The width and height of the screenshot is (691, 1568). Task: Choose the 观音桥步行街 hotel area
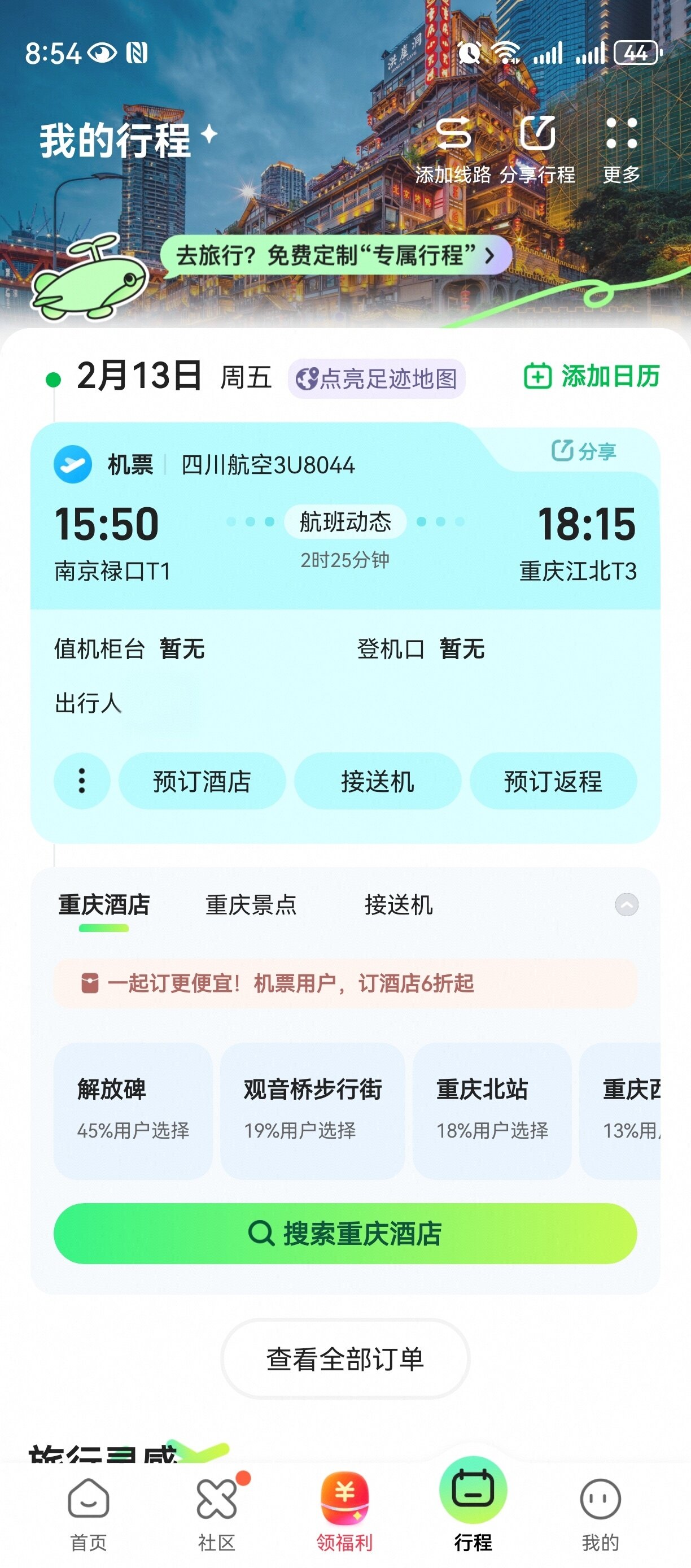[312, 1110]
